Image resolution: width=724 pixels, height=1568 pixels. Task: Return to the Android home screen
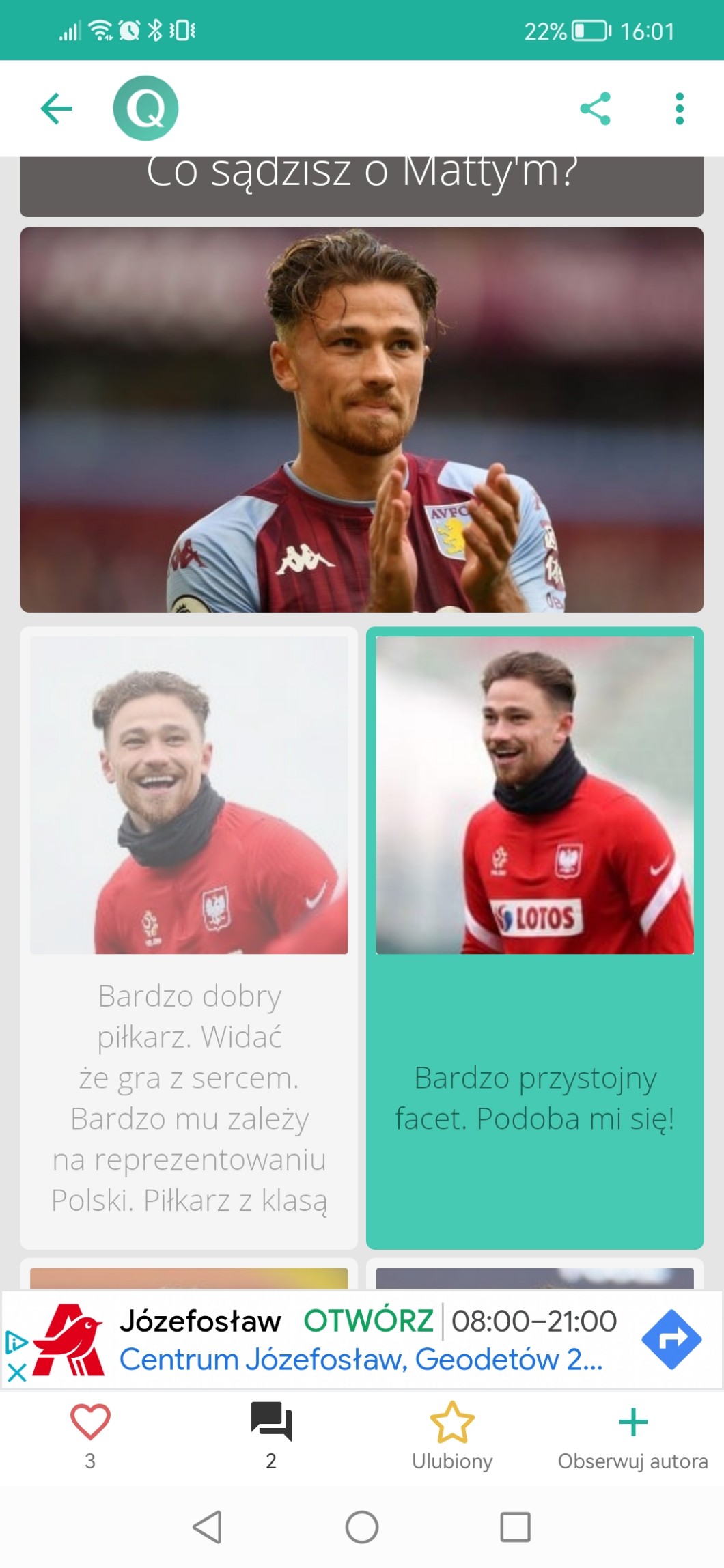pyautogui.click(x=362, y=1527)
